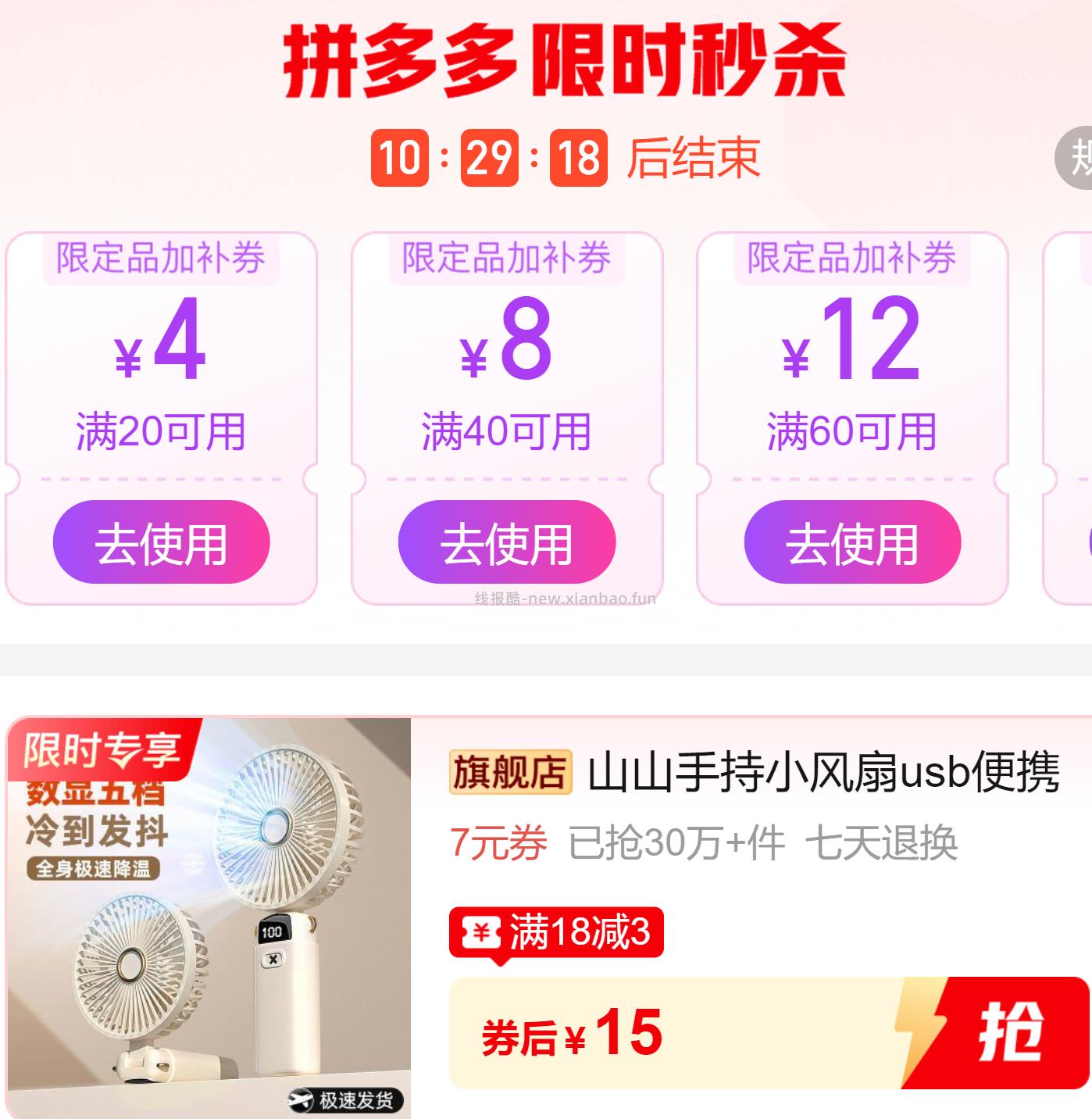Tap 去使用 on the ¥4 coupon
The image size is (1092, 1119).
(x=162, y=541)
